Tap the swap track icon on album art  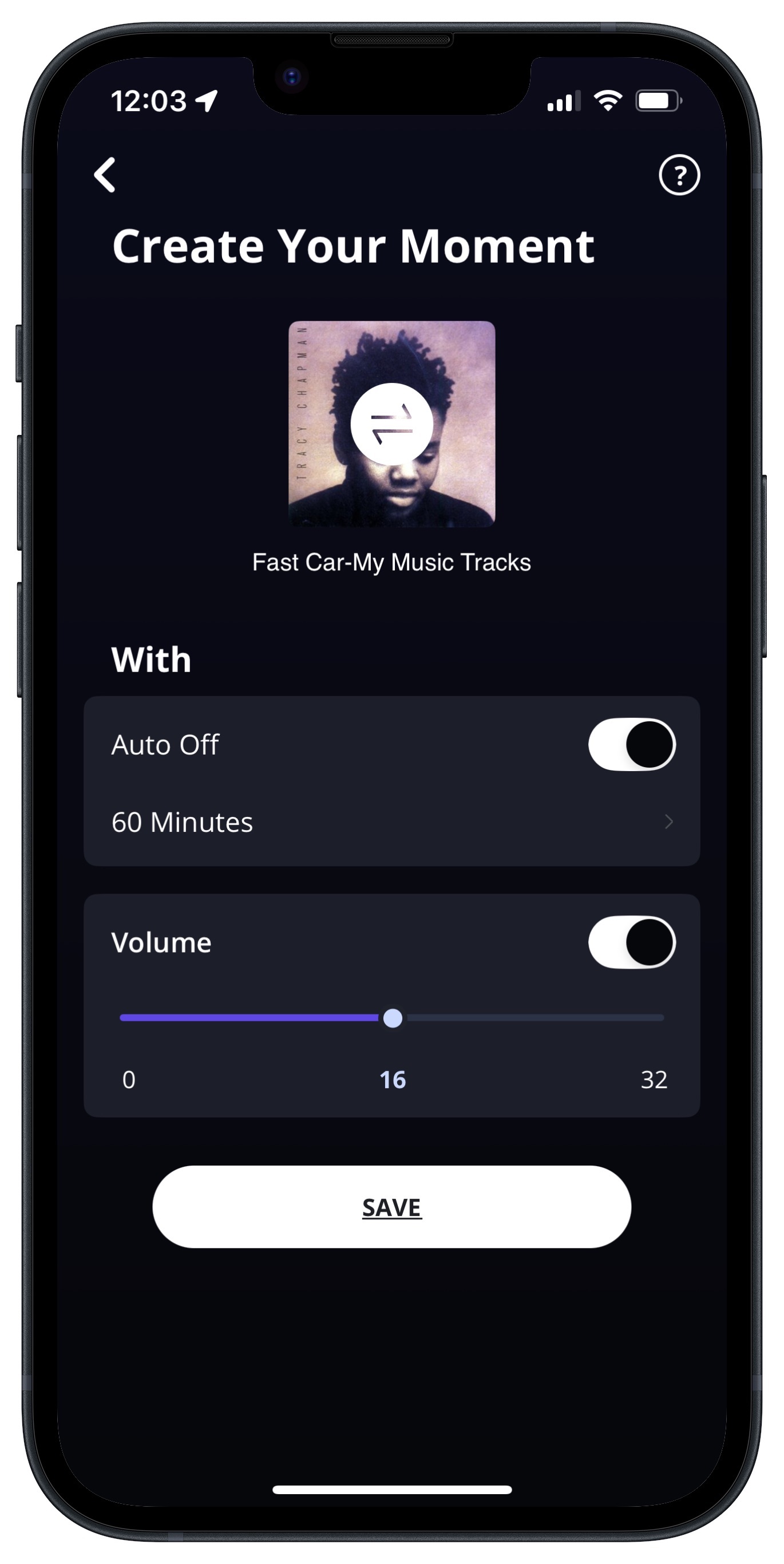391,424
